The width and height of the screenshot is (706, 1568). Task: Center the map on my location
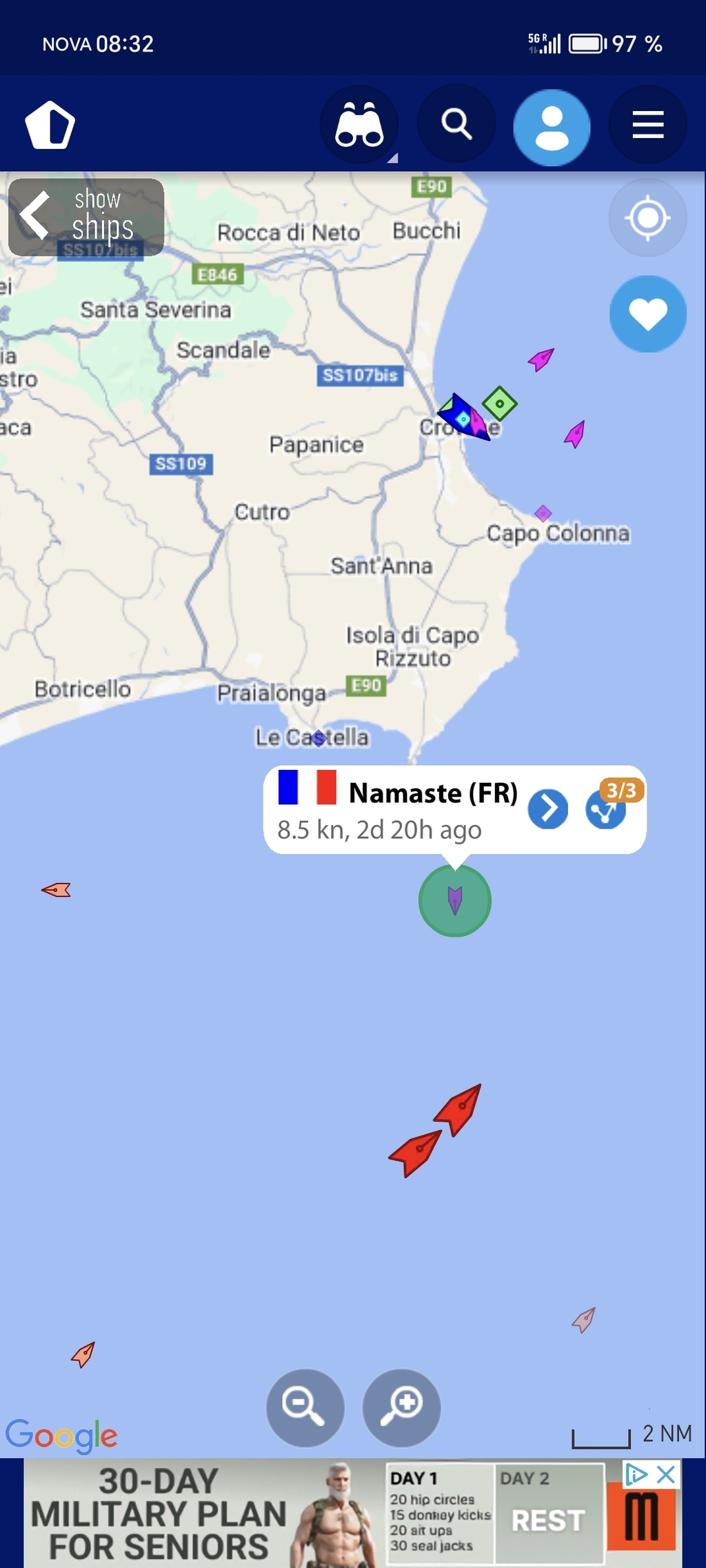coord(647,218)
